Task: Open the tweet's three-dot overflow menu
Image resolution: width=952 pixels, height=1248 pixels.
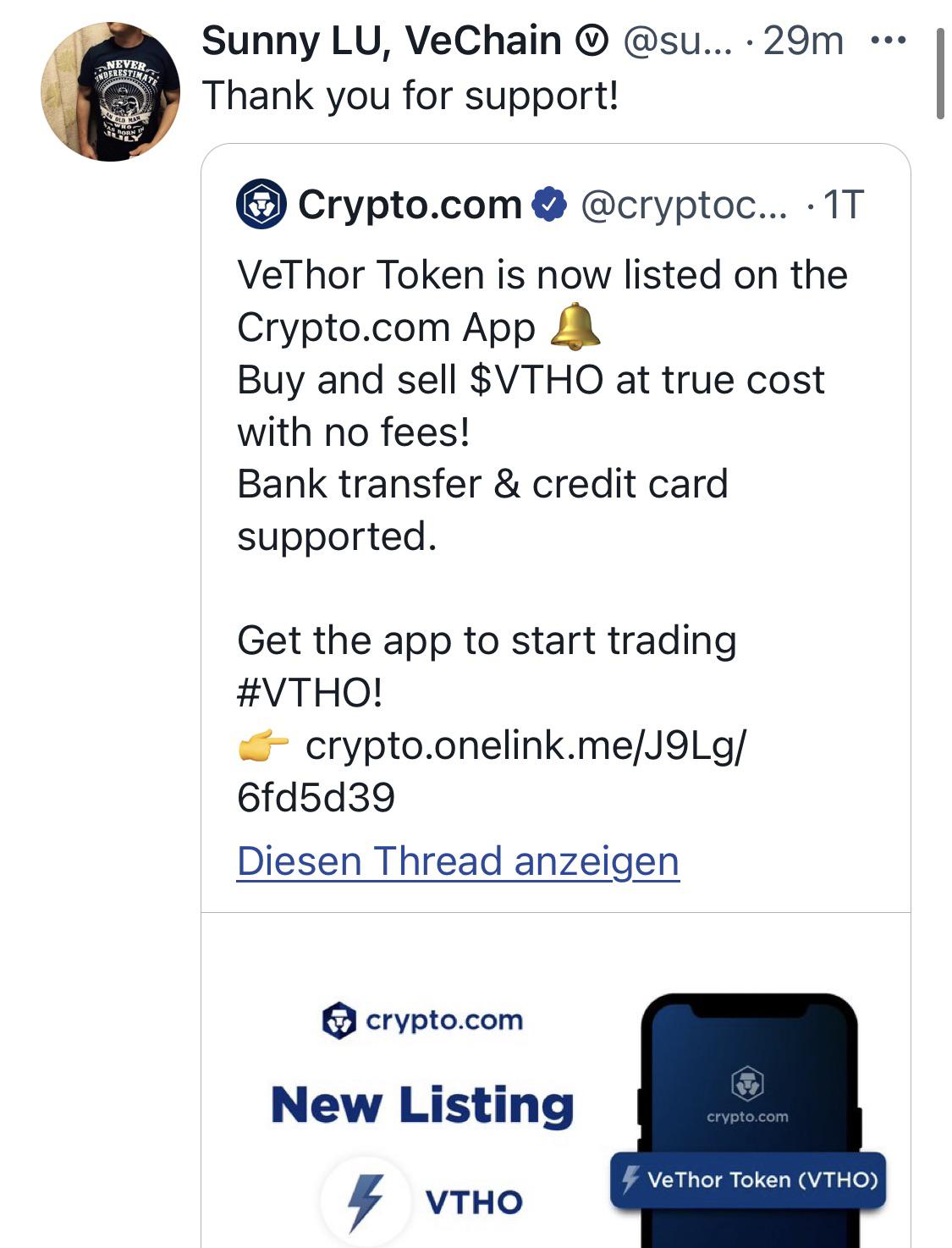Action: [889, 40]
